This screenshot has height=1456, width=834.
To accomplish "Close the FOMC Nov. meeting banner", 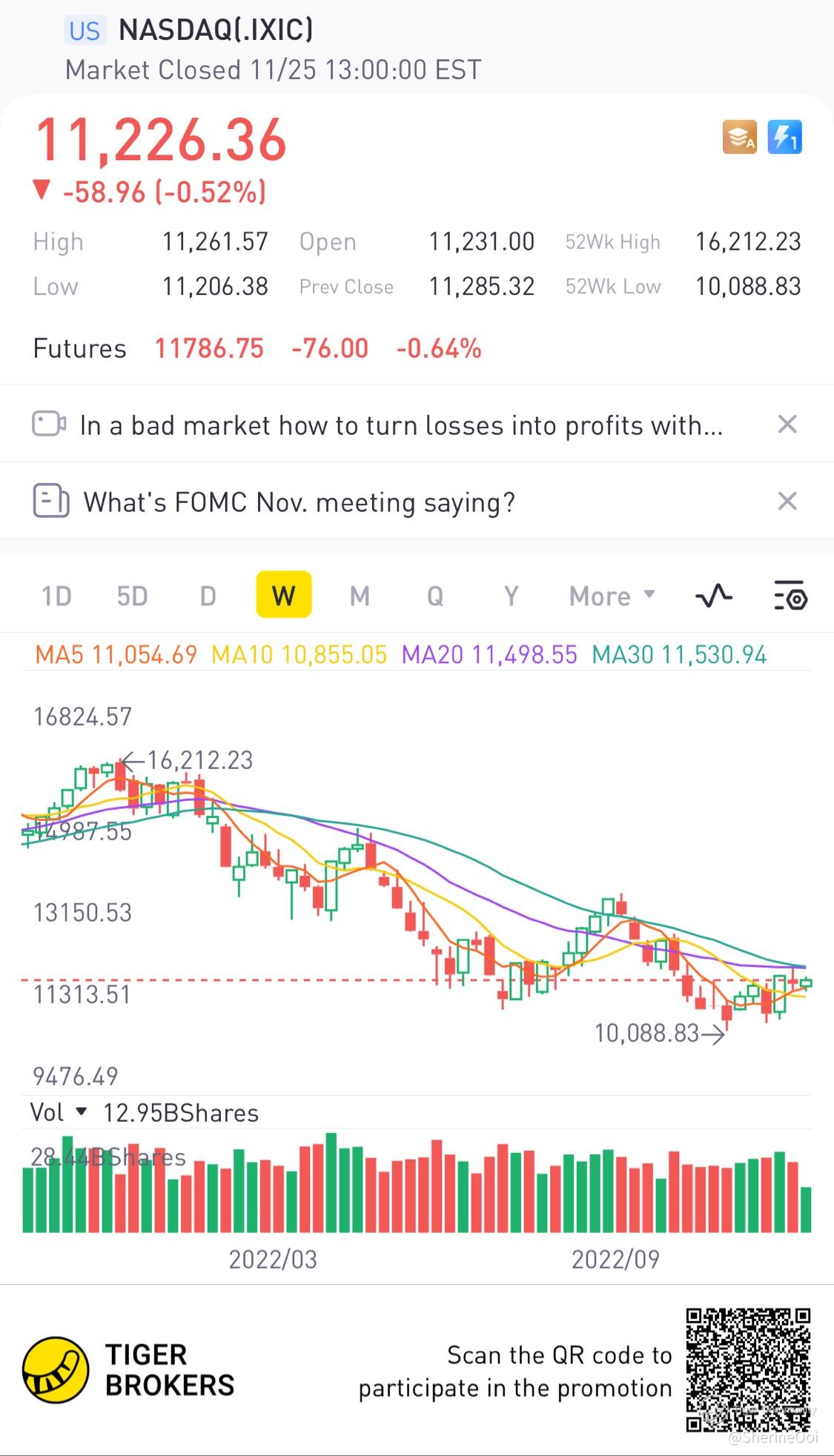I will (787, 502).
